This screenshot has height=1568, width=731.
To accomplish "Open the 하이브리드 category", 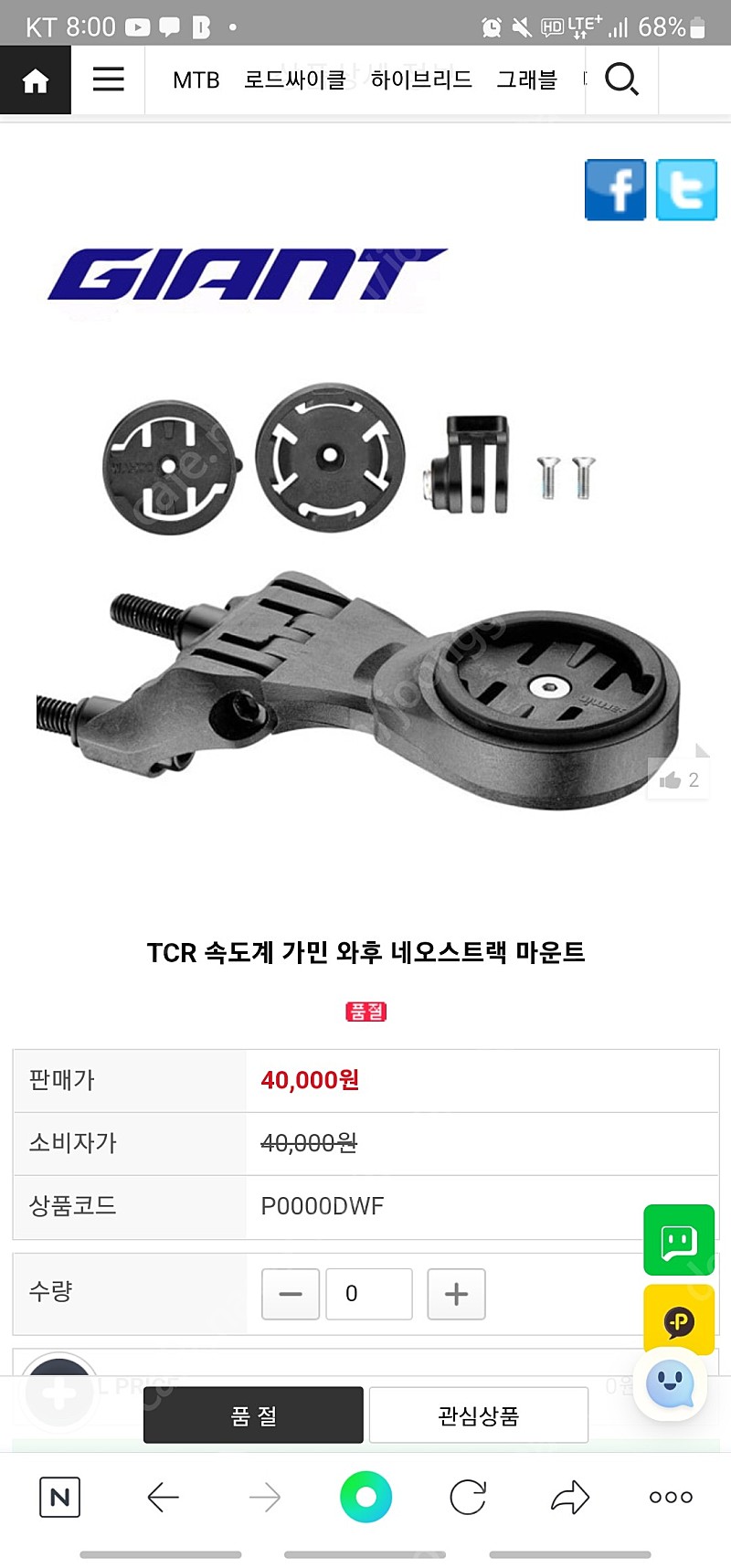I will coord(421,80).
